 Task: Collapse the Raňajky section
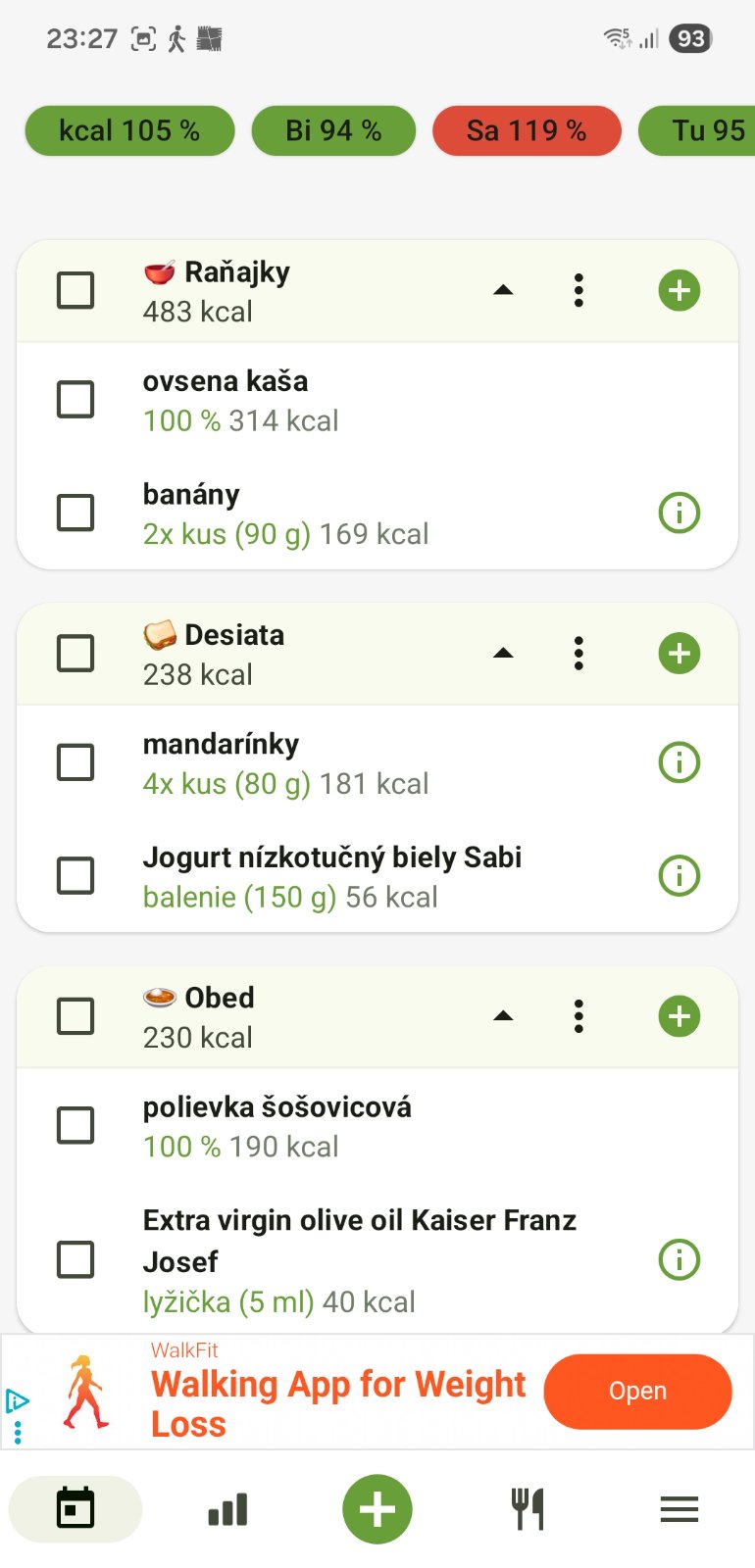click(503, 290)
